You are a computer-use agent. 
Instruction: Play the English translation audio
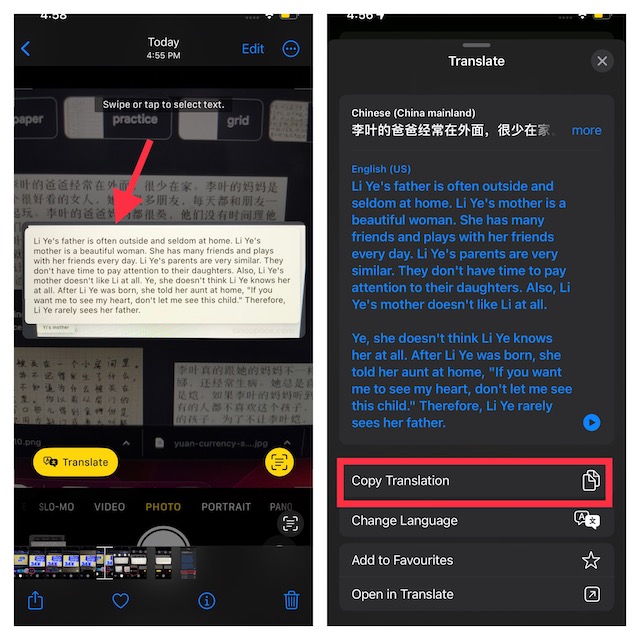pyautogui.click(x=591, y=423)
